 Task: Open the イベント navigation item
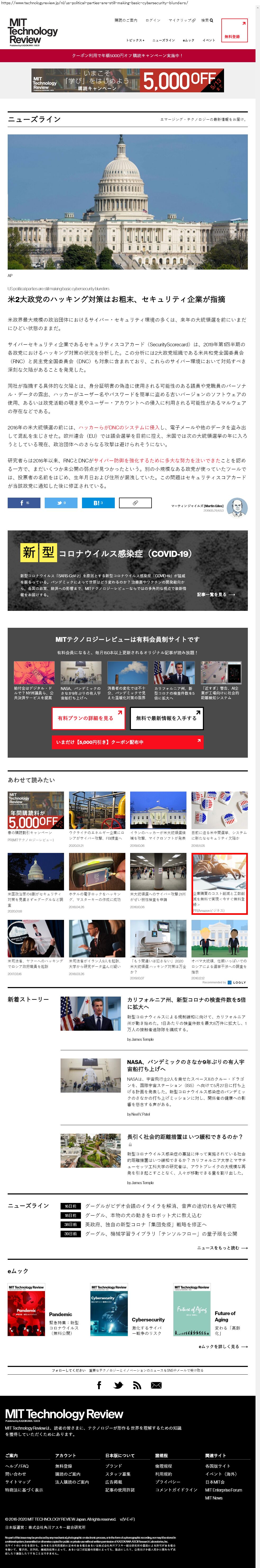coord(209,40)
